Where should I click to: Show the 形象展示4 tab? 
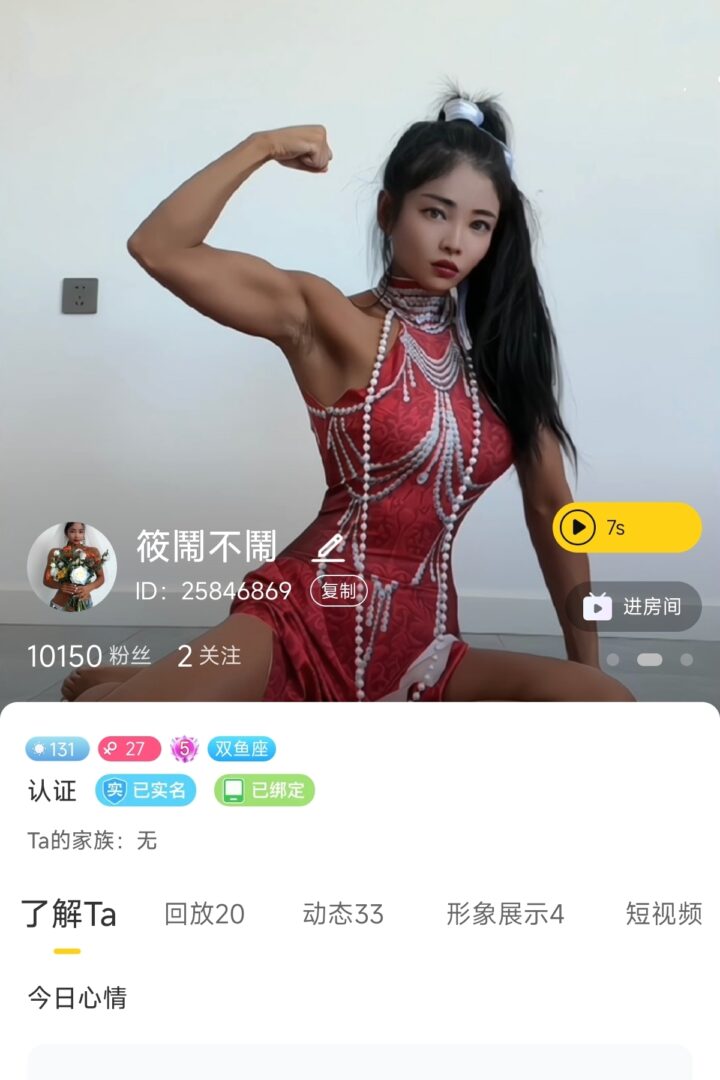[505, 914]
